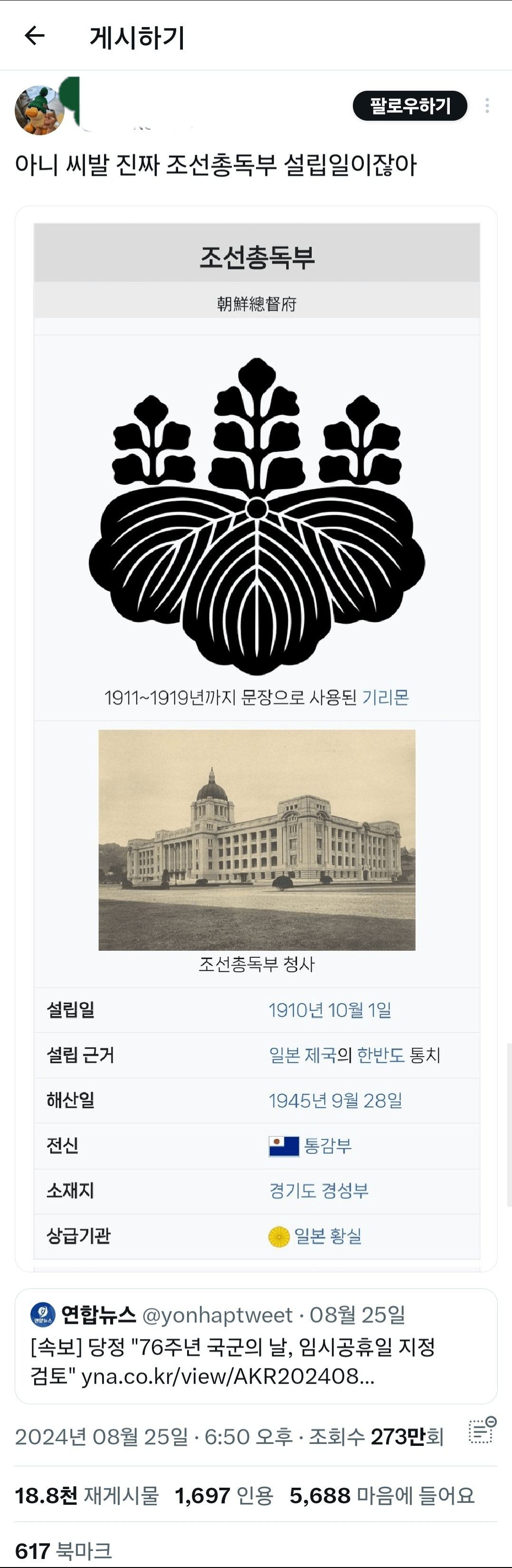View the 1,697 인용 quotes
512x1568 pixels.
pyautogui.click(x=223, y=1495)
